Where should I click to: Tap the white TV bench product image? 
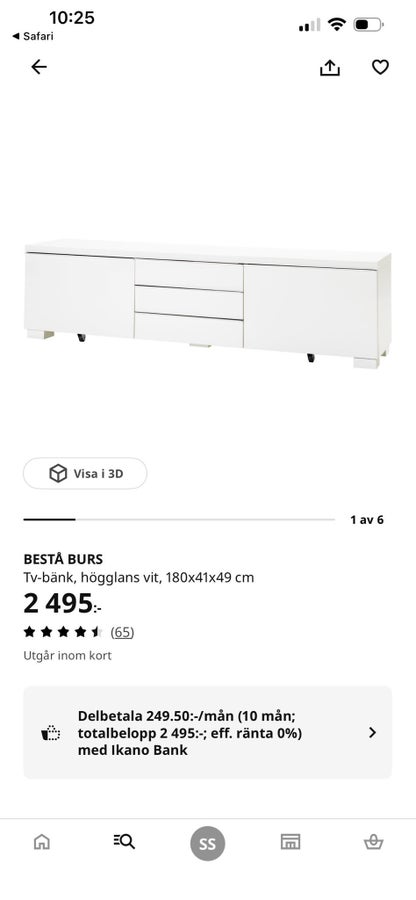point(208,304)
